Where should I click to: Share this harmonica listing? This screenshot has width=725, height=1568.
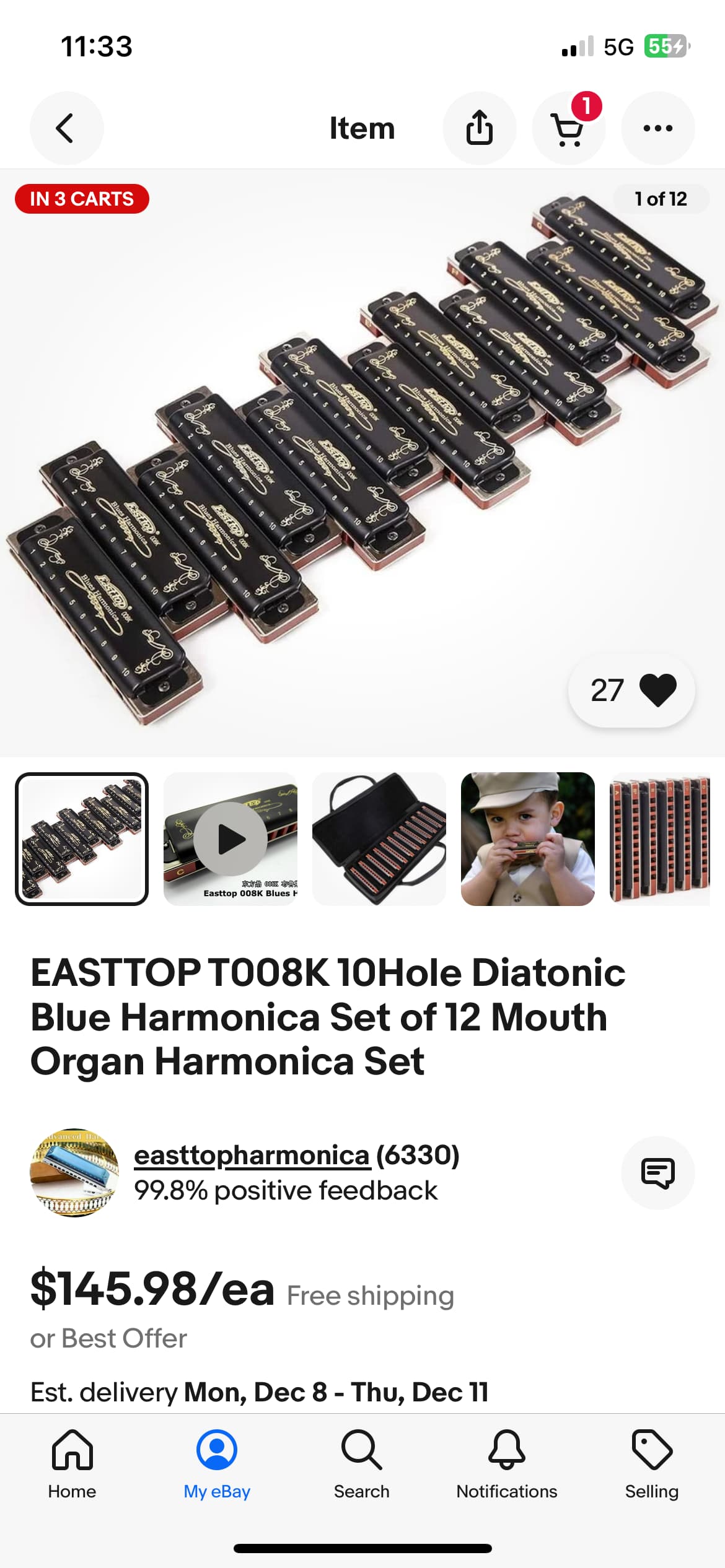pos(479,128)
